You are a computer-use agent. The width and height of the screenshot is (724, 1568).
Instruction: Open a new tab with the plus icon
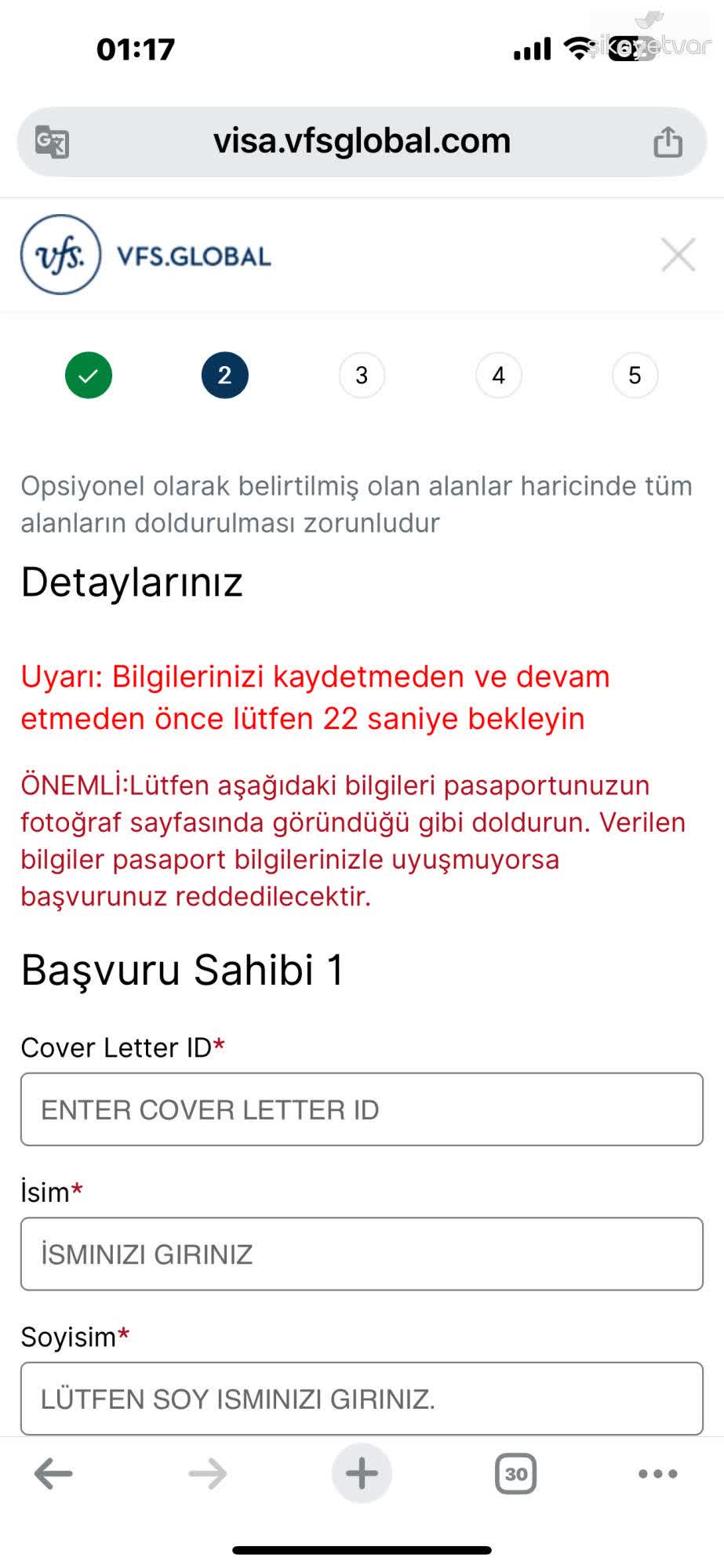[361, 1473]
